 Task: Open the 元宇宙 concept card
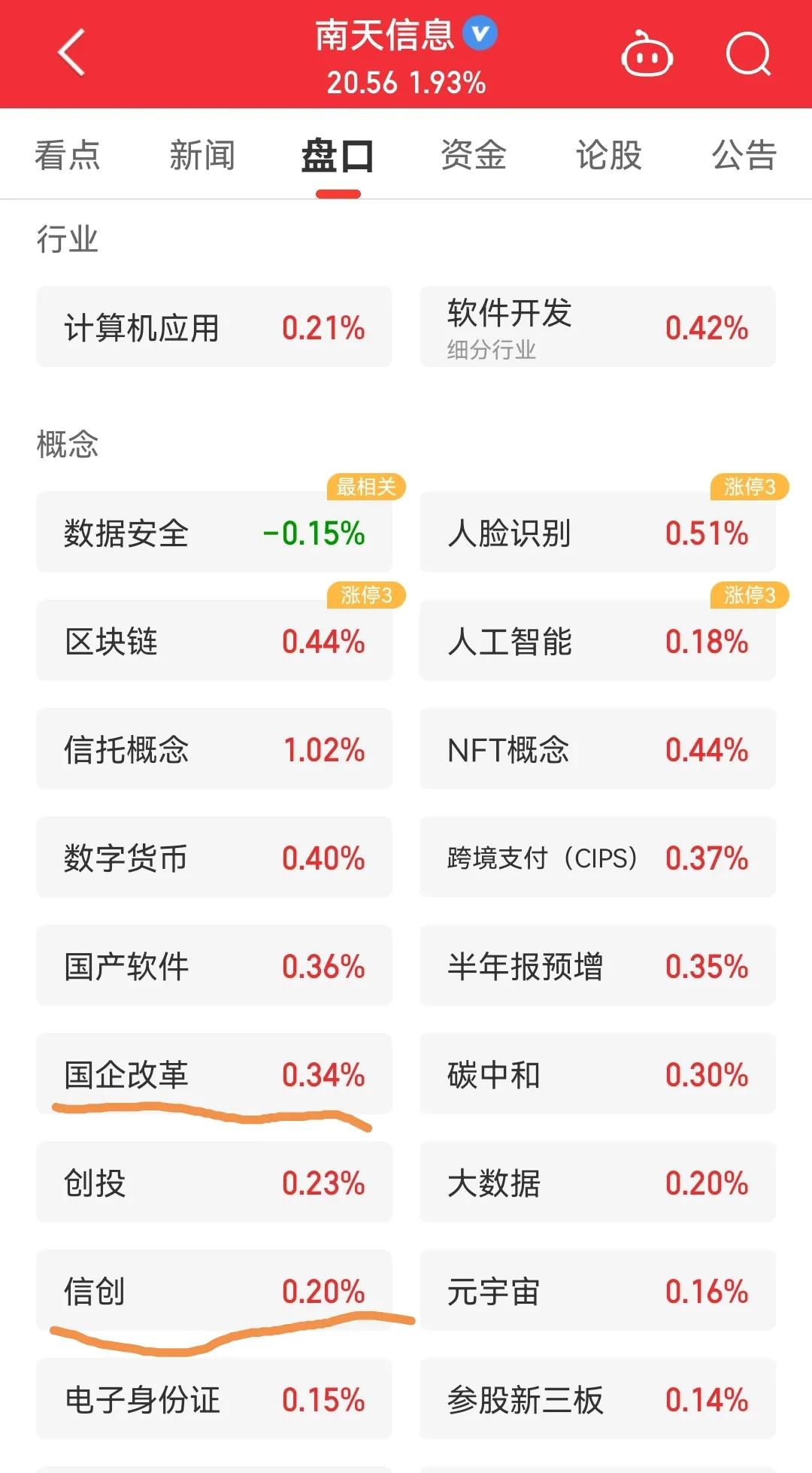tap(598, 1291)
